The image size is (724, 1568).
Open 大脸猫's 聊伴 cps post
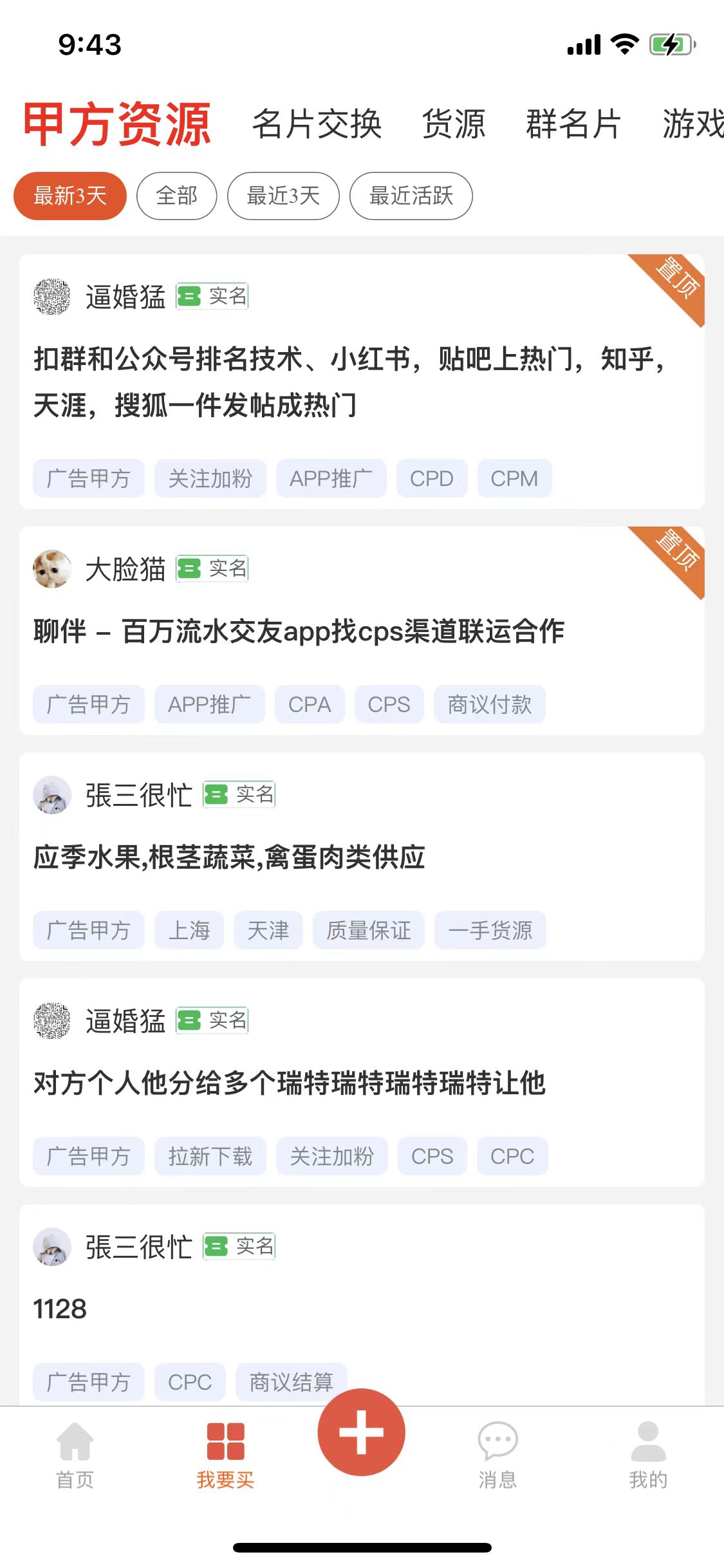[x=299, y=631]
